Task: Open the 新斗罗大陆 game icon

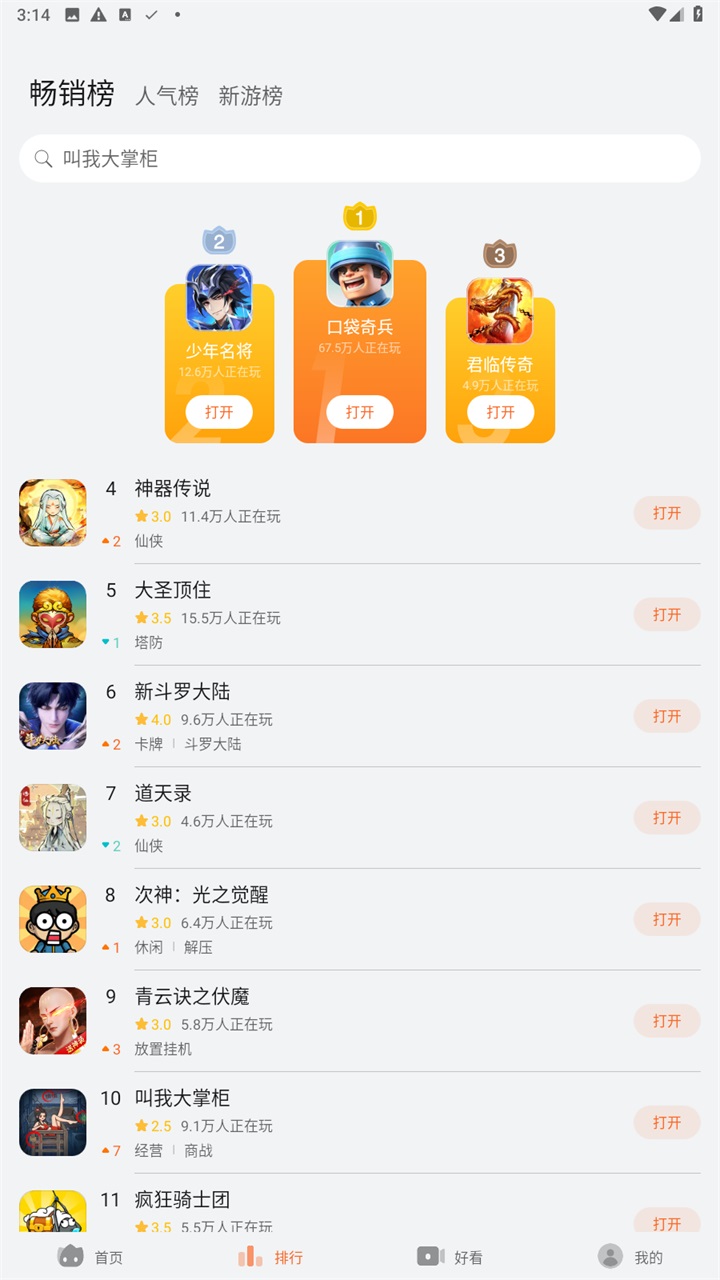Action: point(52,716)
